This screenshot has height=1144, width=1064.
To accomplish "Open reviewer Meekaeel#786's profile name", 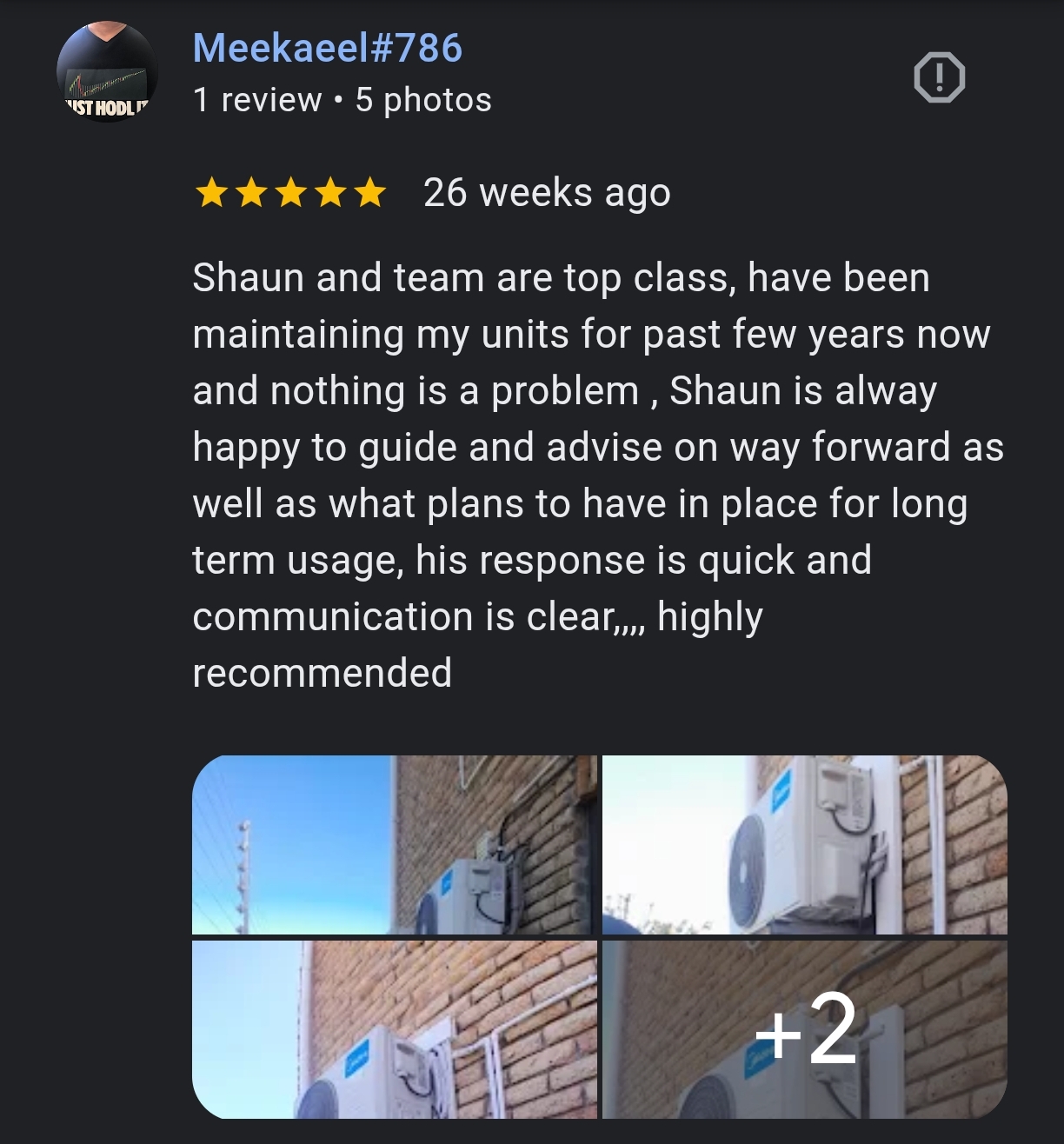I will [x=327, y=48].
